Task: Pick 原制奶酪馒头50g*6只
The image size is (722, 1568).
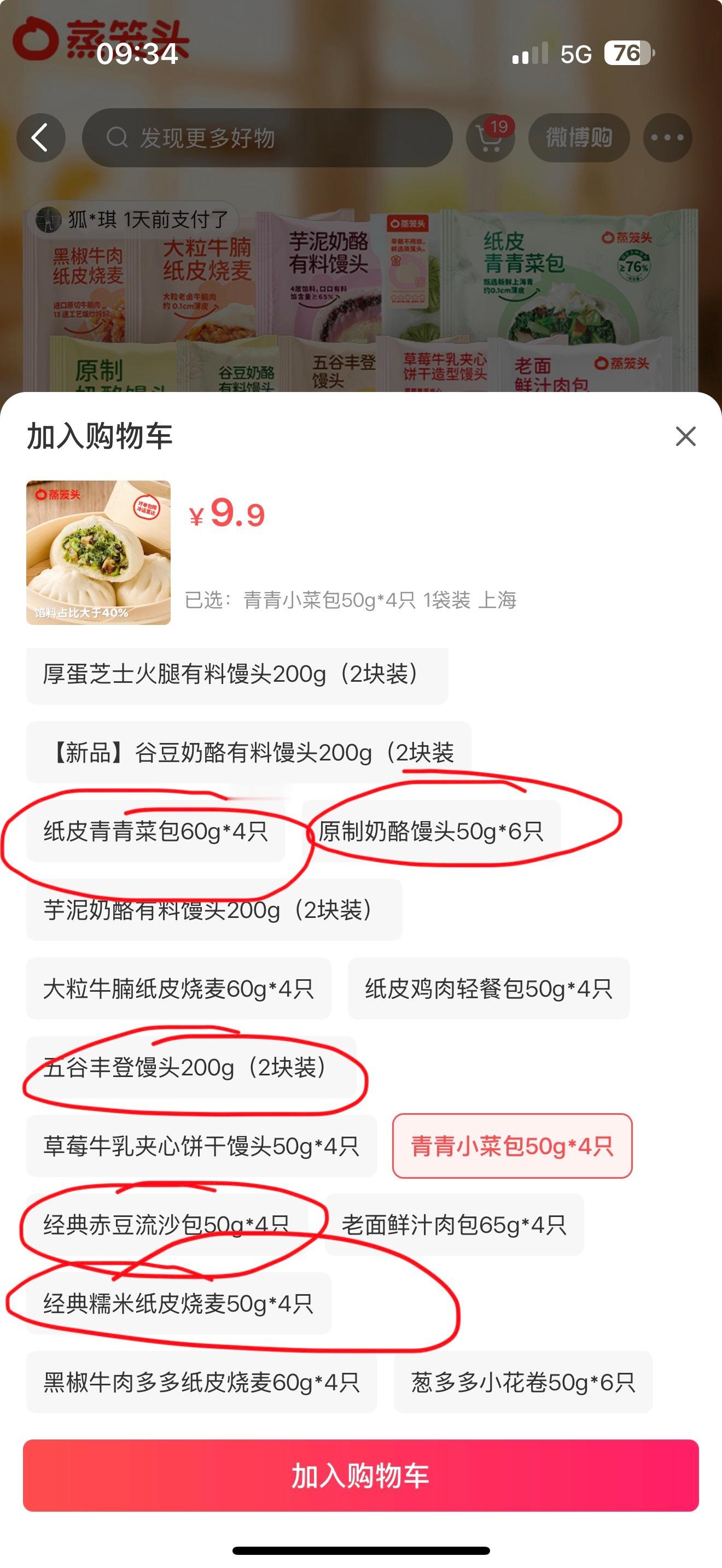Action: click(431, 831)
